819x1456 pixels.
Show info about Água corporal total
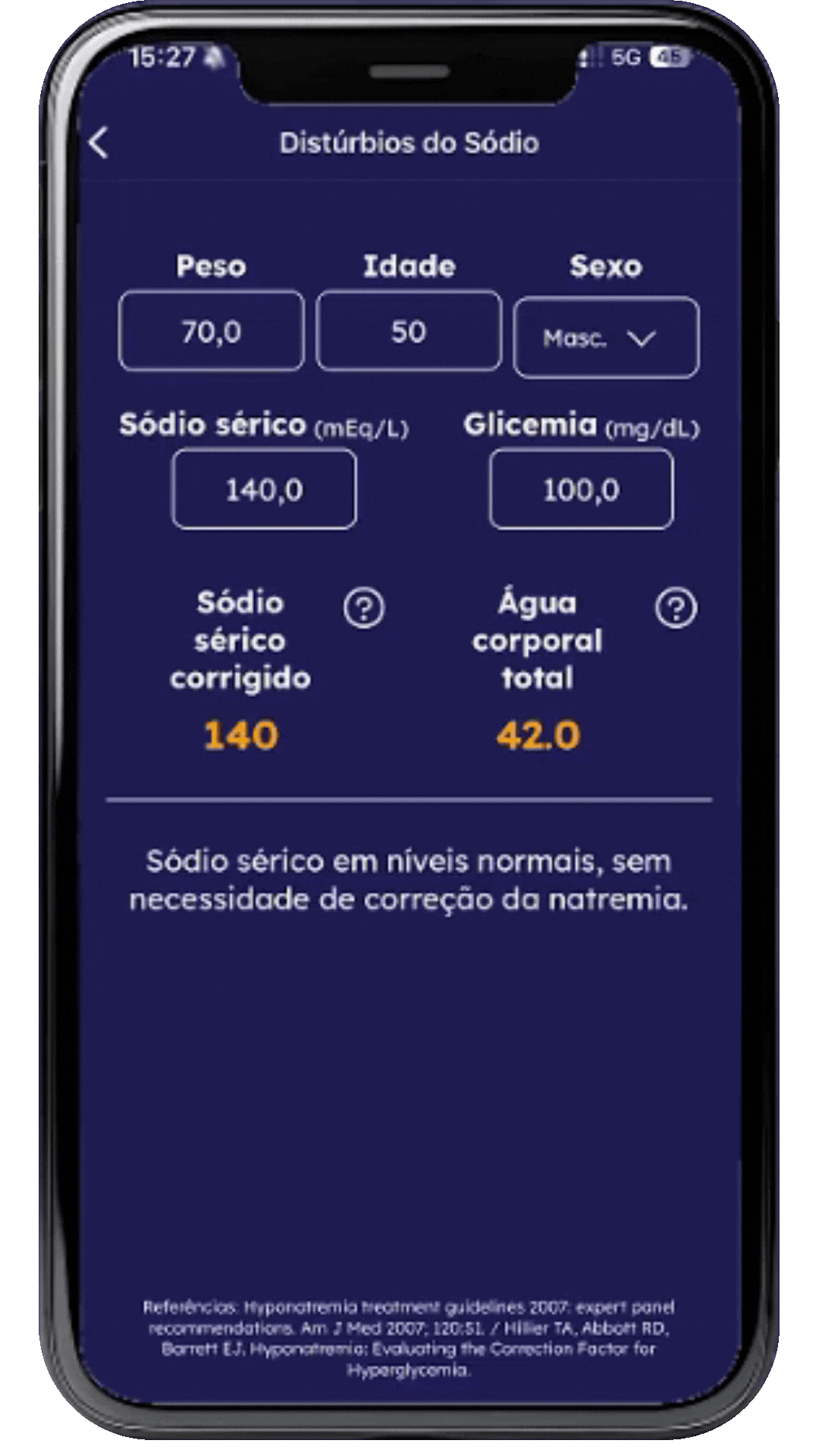(676, 608)
